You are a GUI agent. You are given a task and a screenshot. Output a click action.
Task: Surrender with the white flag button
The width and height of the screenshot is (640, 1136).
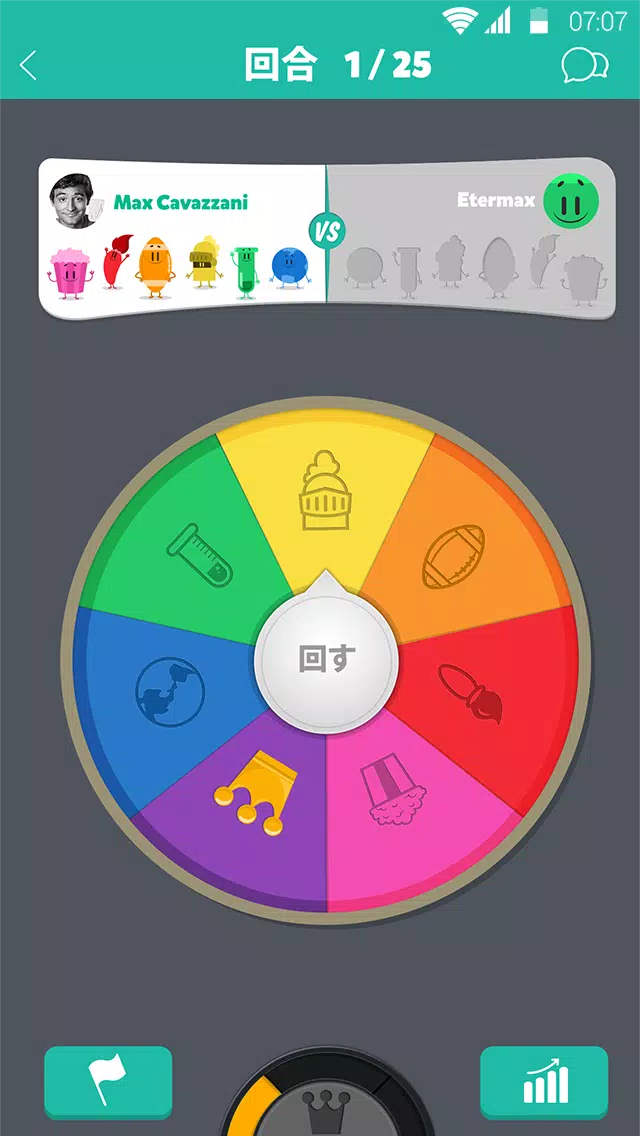click(x=108, y=1082)
